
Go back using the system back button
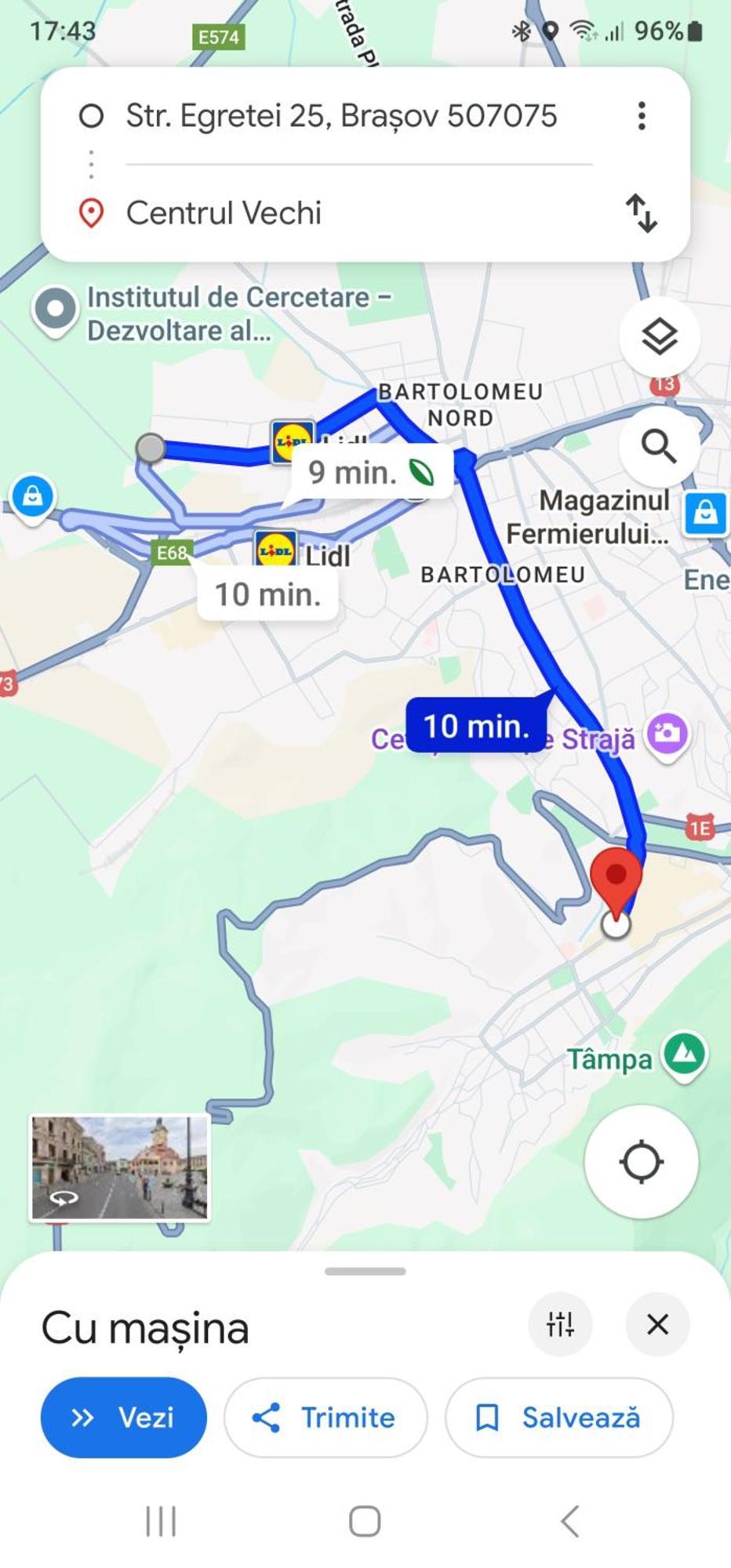coord(570,1521)
